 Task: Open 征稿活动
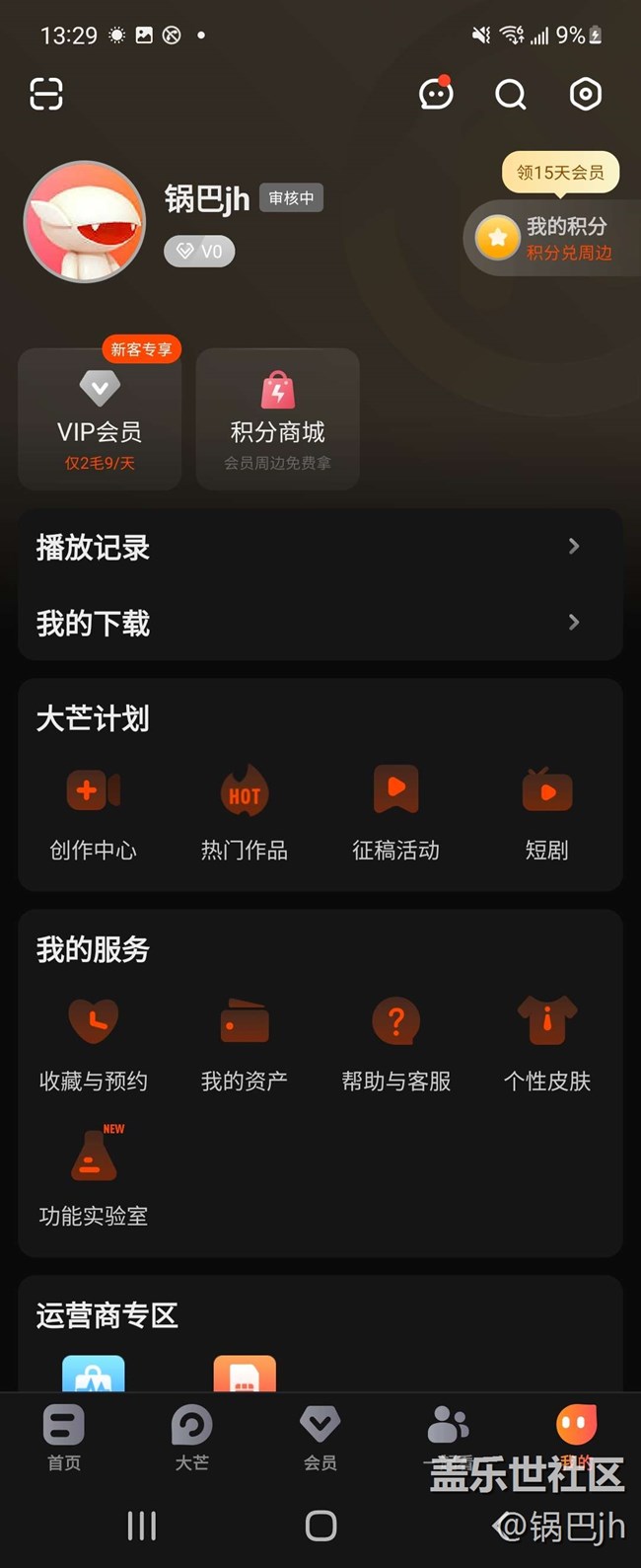(395, 812)
